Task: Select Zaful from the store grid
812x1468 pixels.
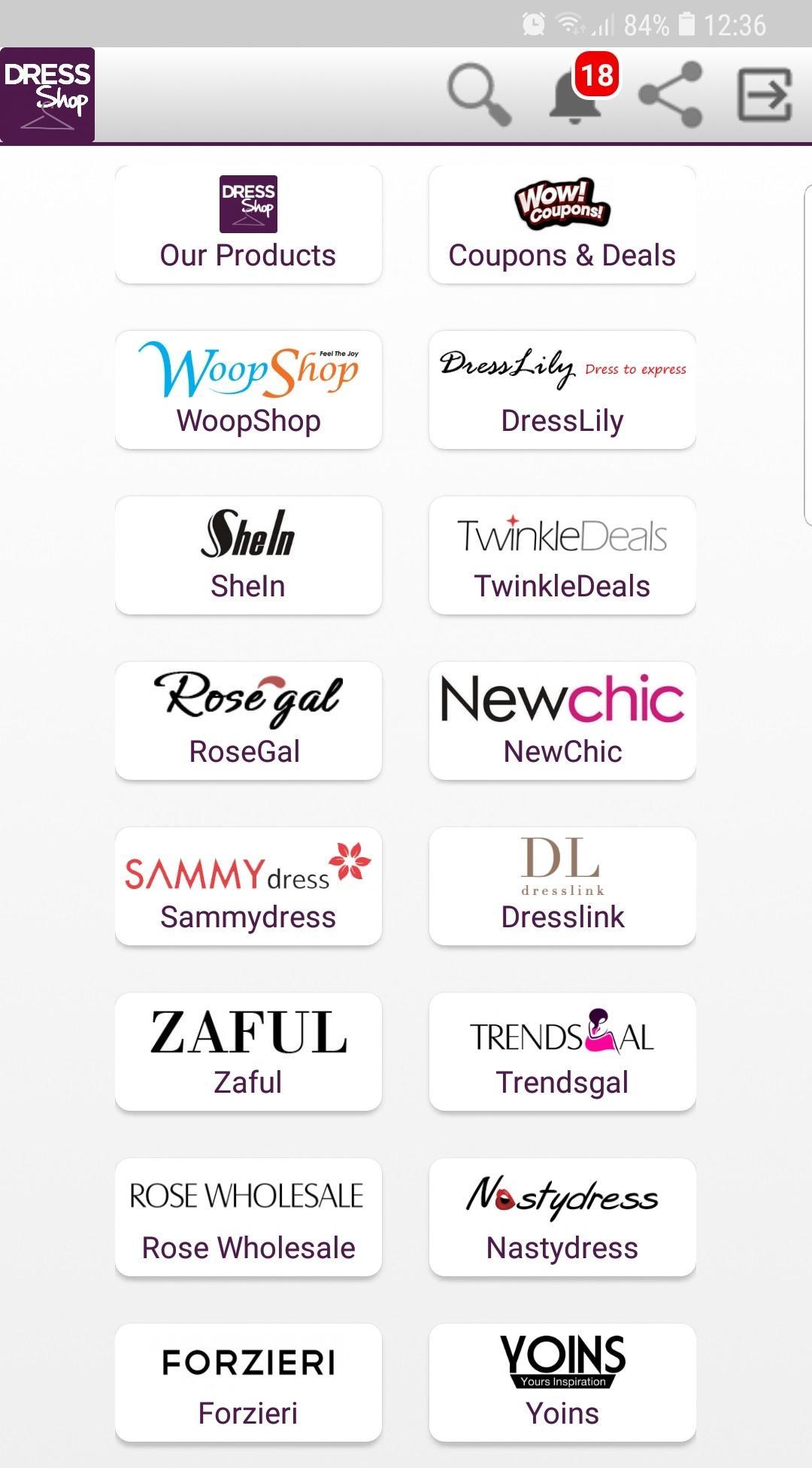Action: [248, 1052]
